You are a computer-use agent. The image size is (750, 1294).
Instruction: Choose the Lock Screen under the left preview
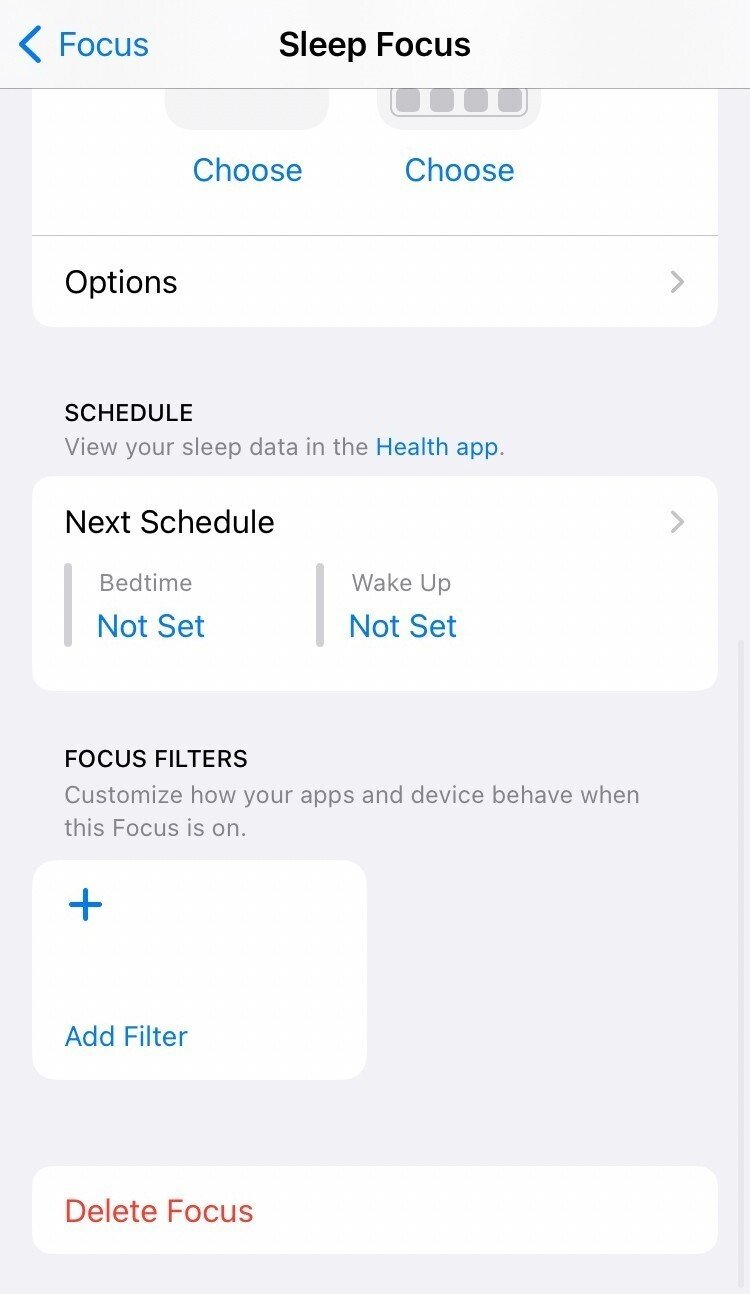click(x=247, y=170)
